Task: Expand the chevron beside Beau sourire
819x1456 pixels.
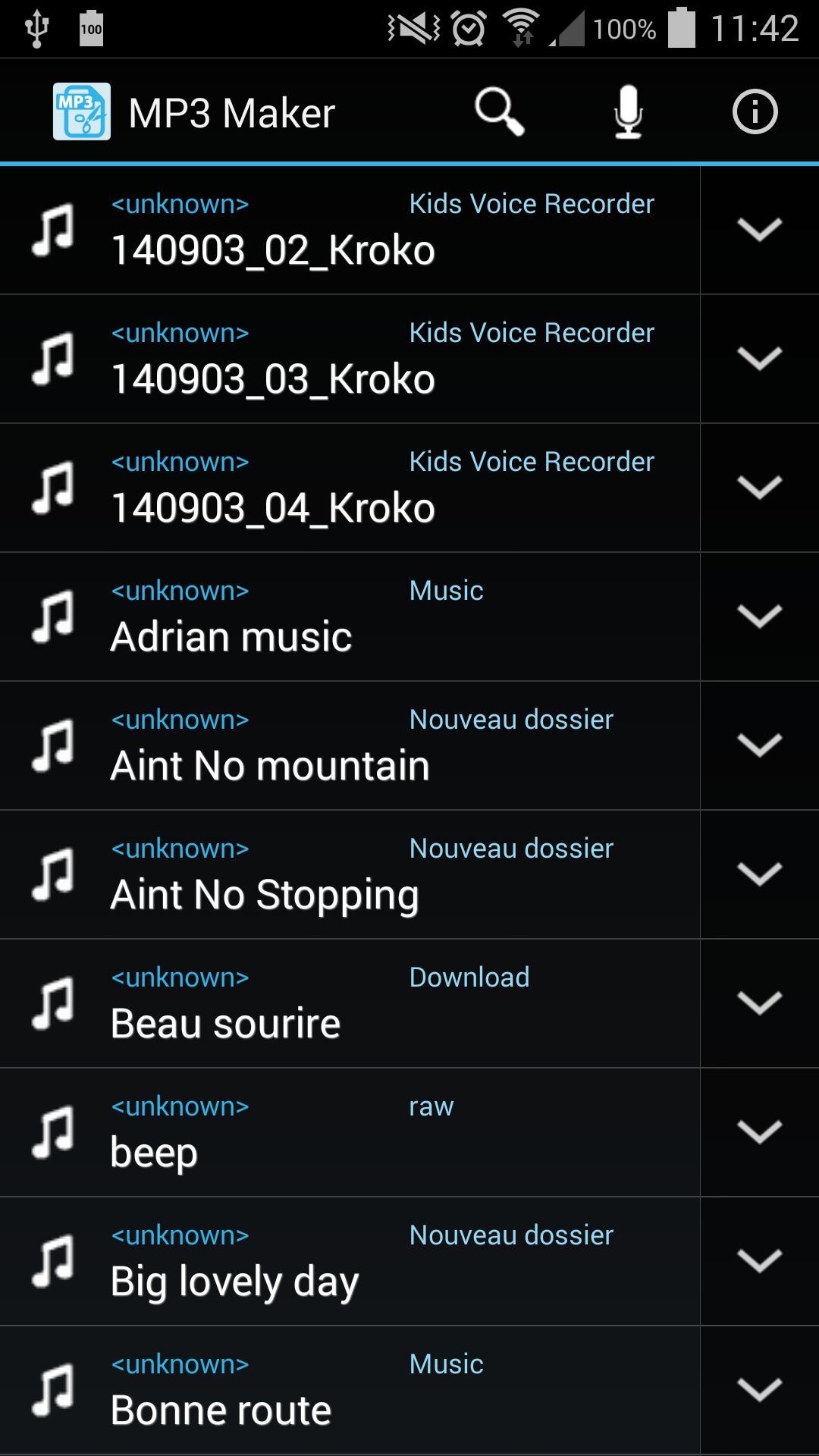Action: (x=760, y=1004)
